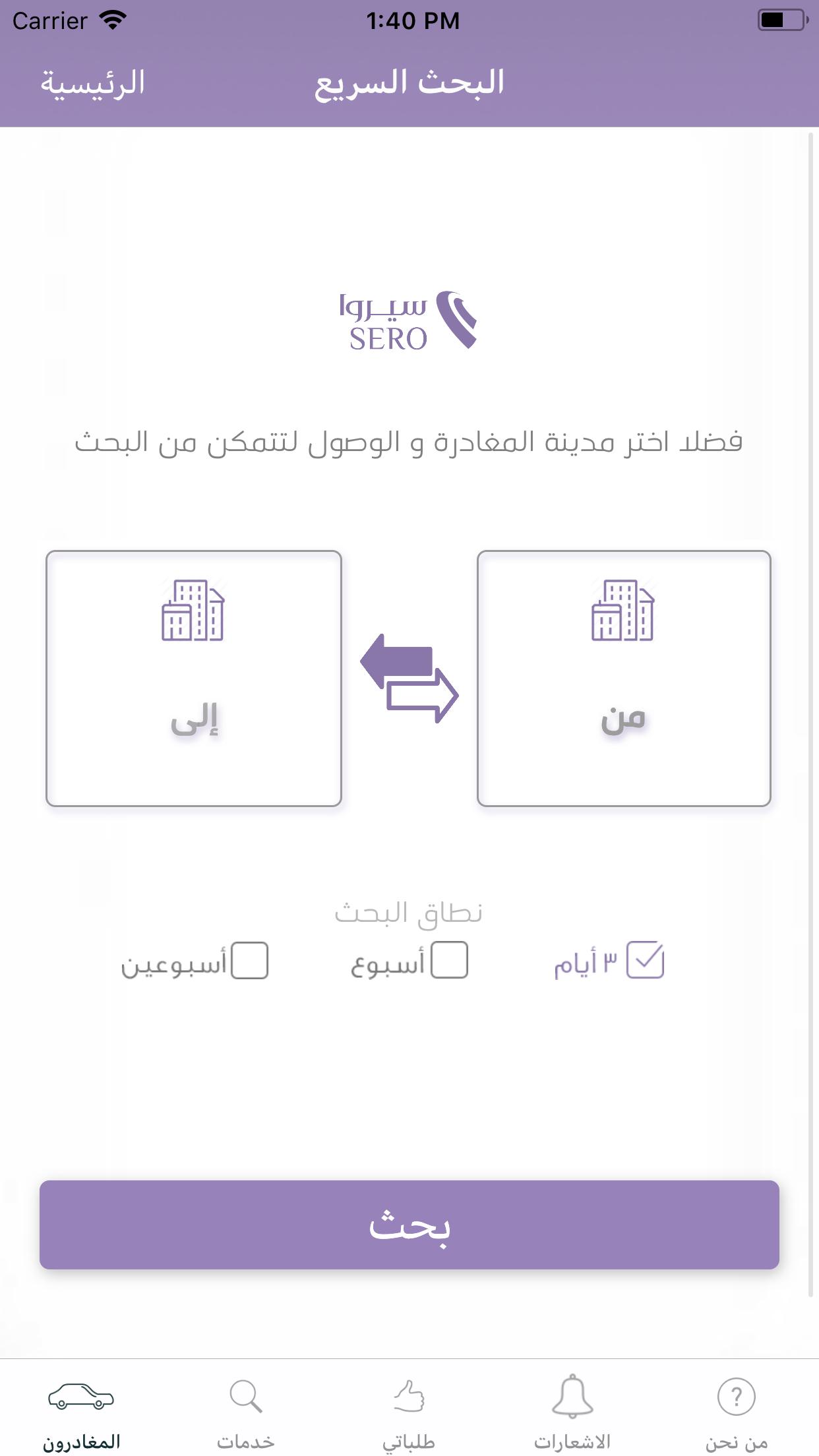Switch to the المغادرون tab
Screen dimensions: 819x1456
click(82, 1411)
